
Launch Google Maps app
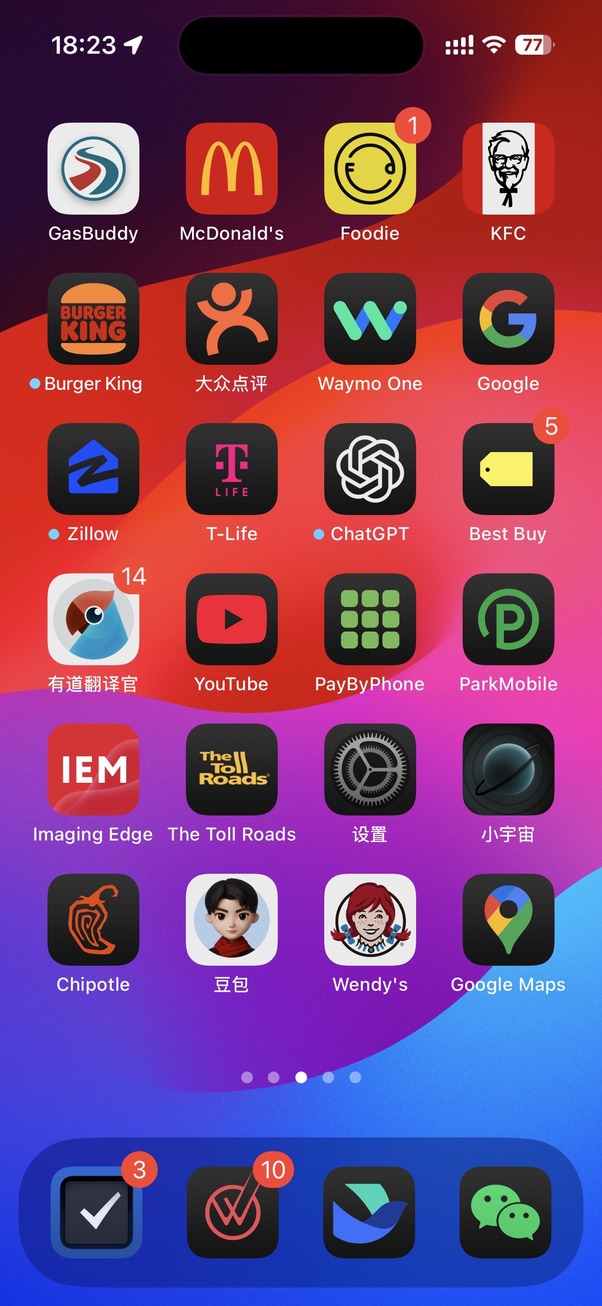pyautogui.click(x=507, y=919)
